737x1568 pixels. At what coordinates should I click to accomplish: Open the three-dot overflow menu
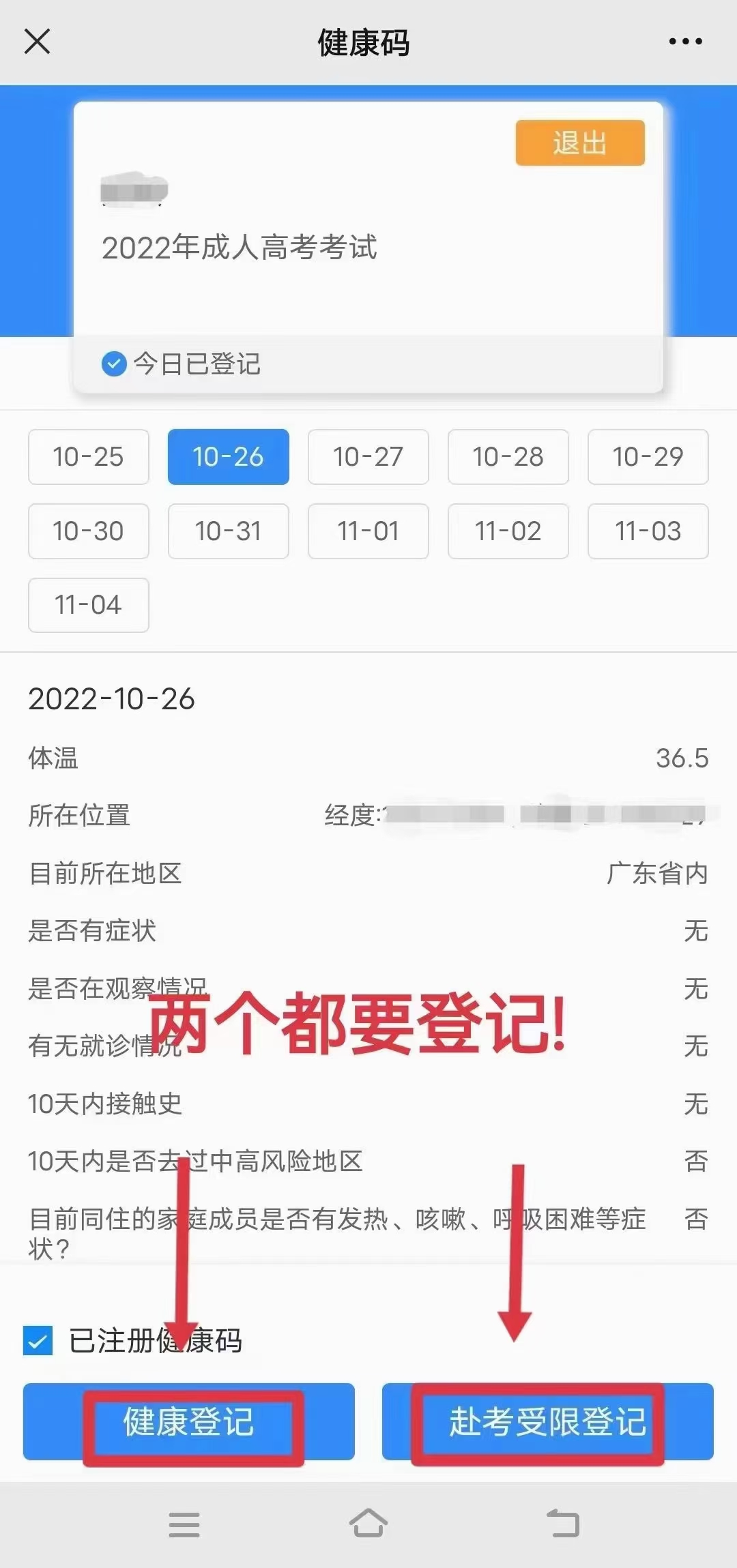[x=685, y=42]
